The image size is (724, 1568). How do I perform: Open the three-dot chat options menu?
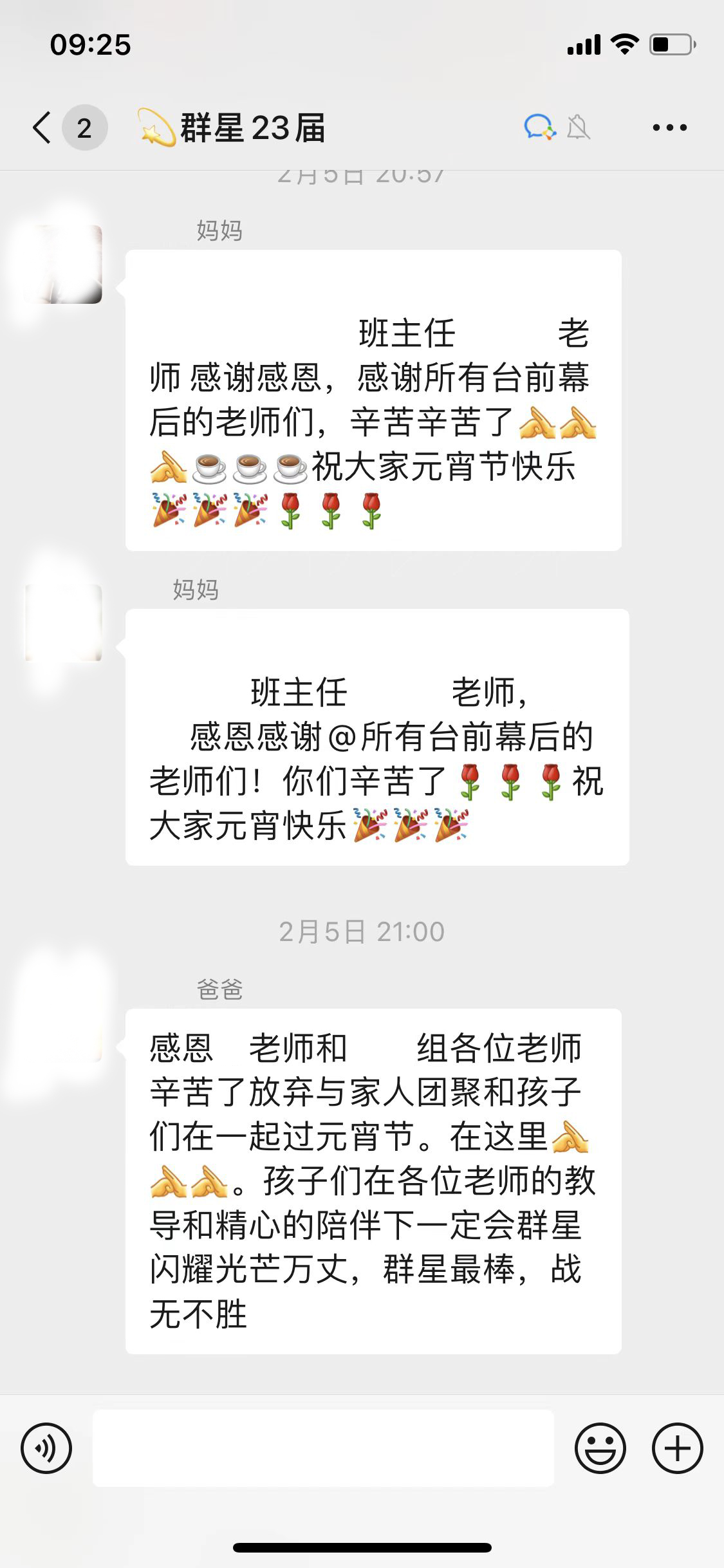pos(669,127)
